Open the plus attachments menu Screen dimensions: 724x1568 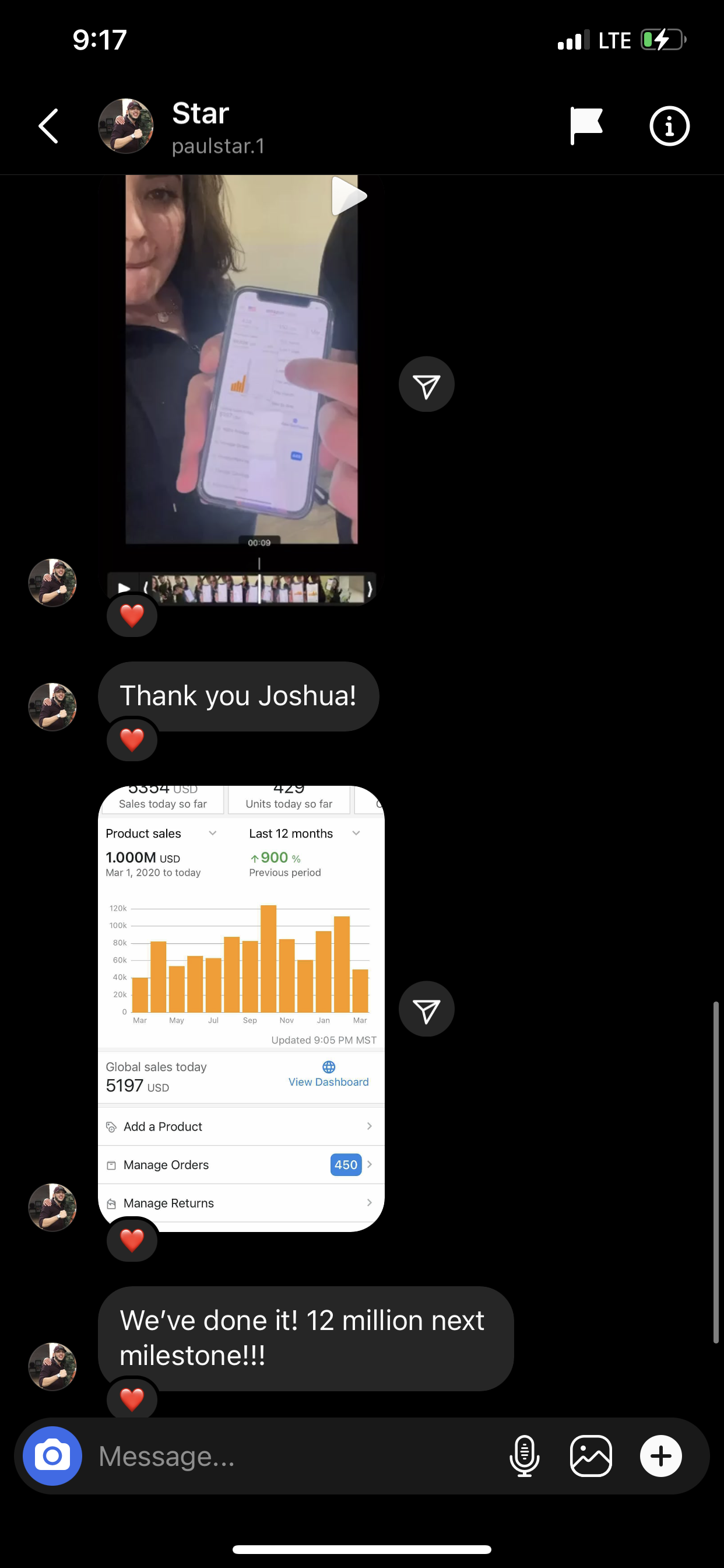point(660,1456)
